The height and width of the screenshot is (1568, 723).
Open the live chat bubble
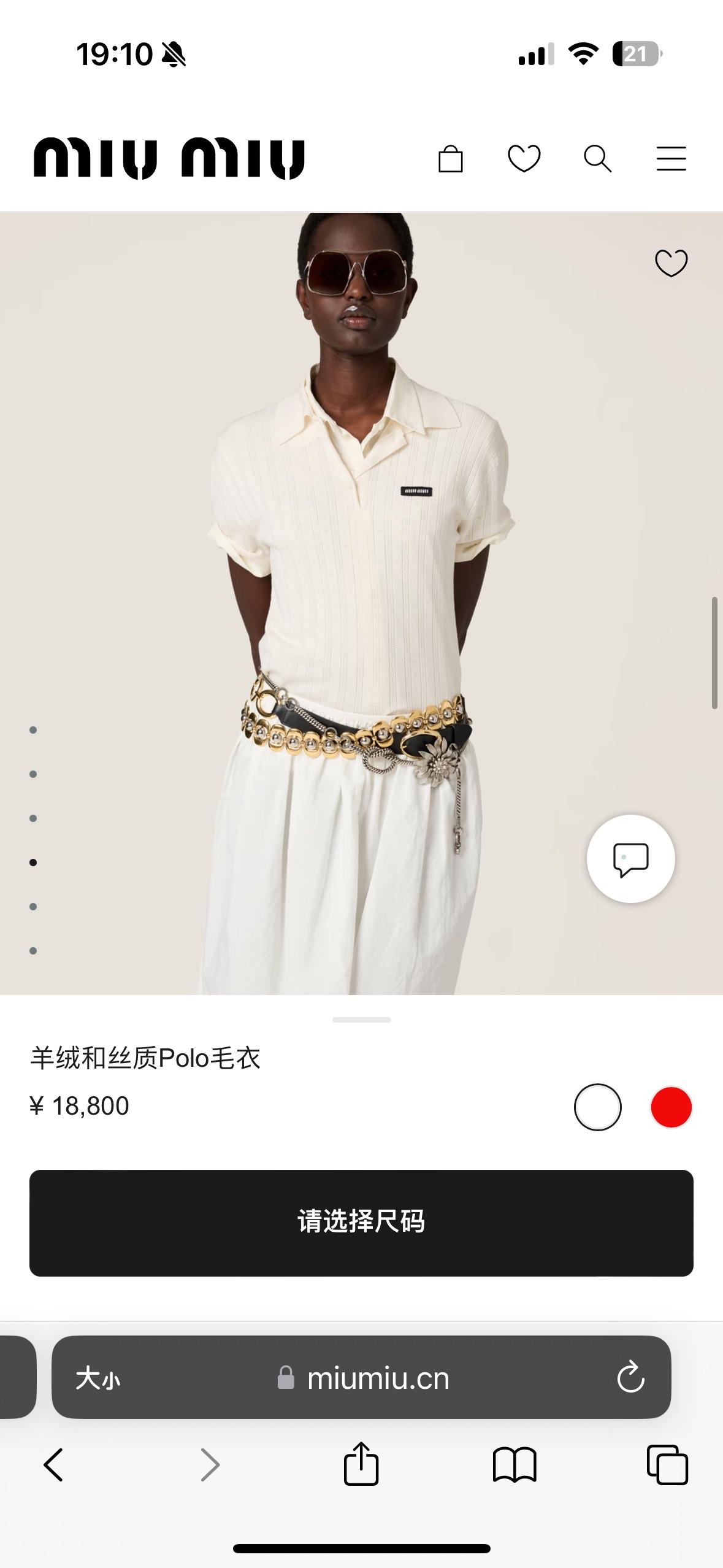[x=630, y=858]
